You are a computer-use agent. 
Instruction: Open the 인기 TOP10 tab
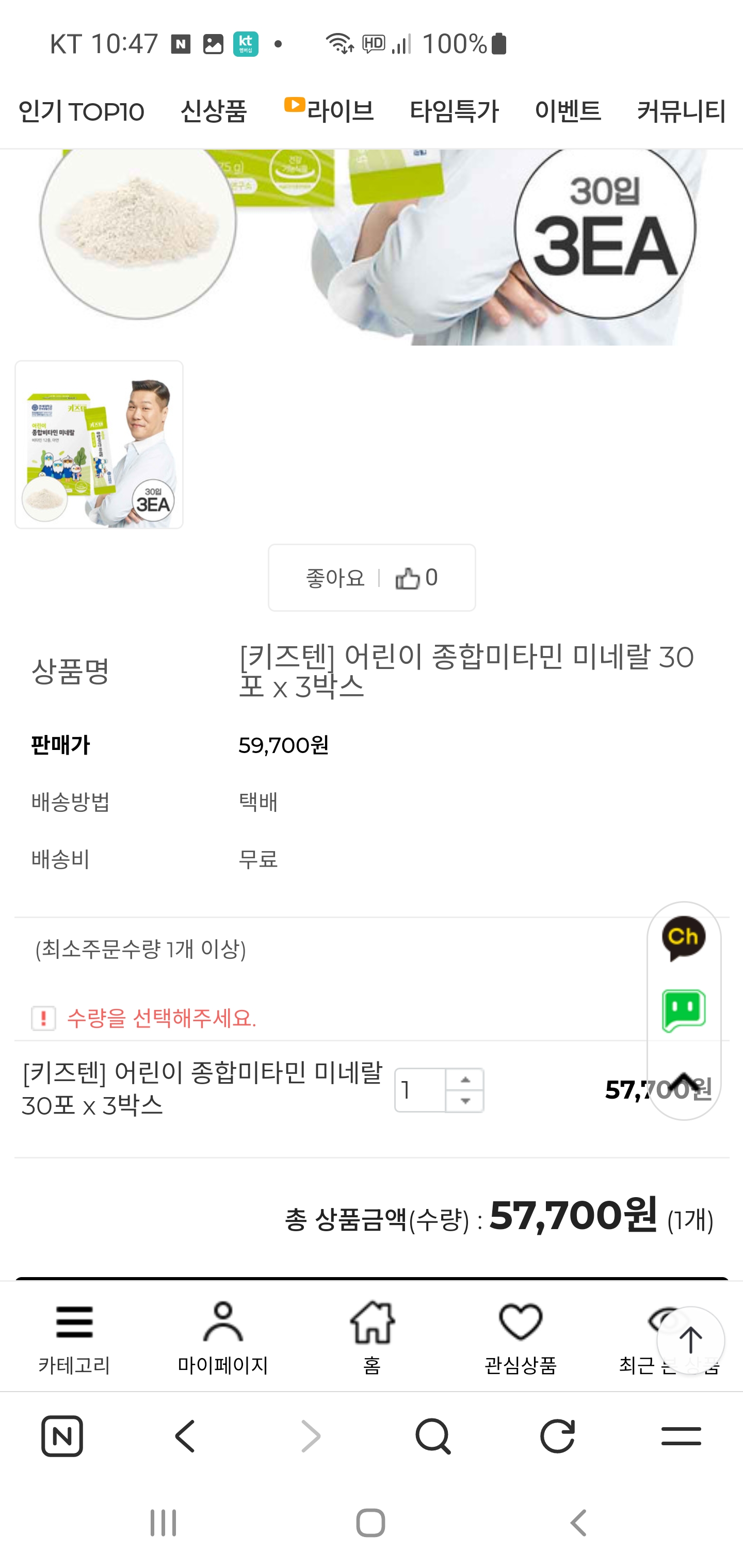point(81,112)
